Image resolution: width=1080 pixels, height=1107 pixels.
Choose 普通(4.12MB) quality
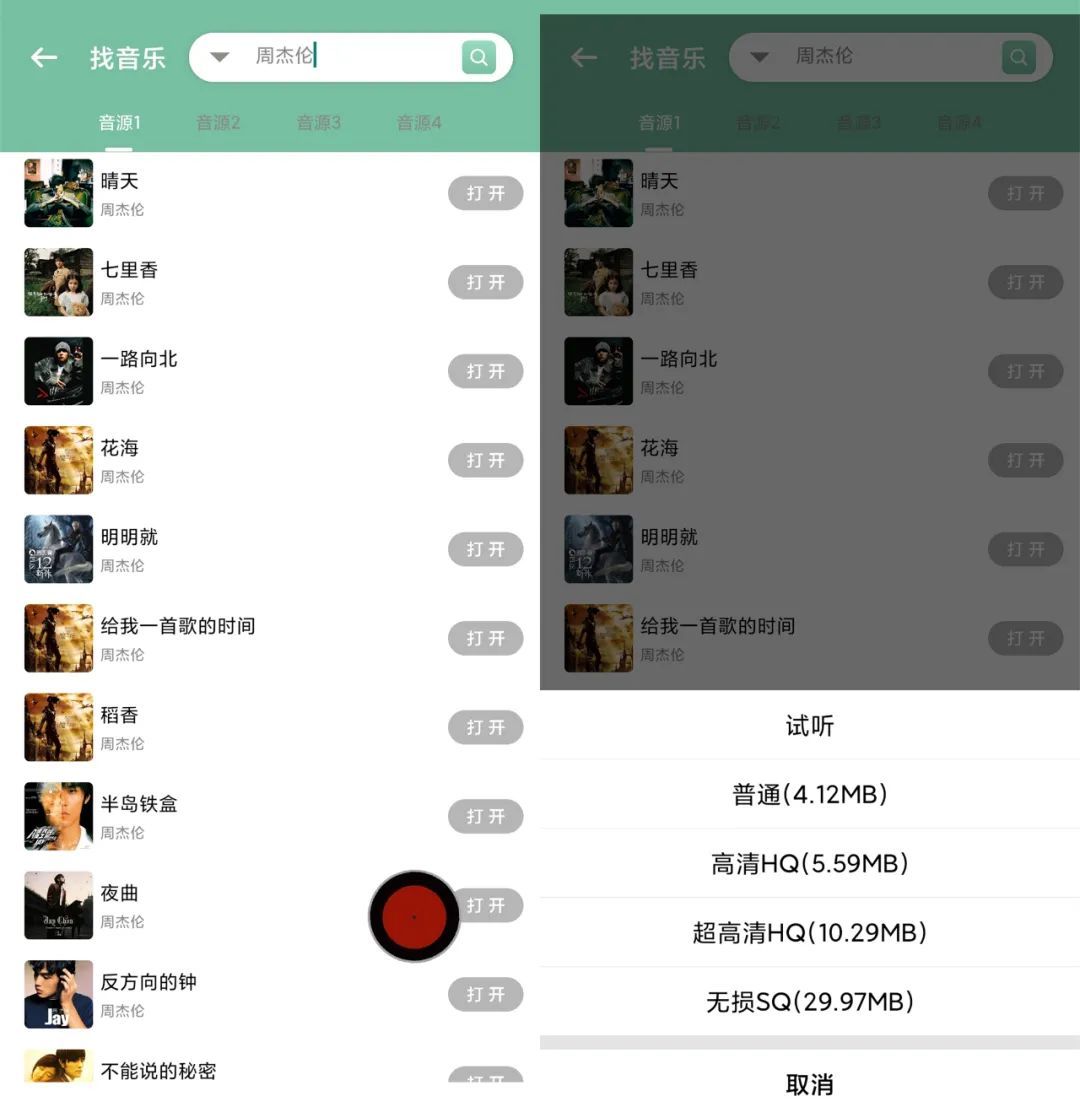(x=809, y=795)
